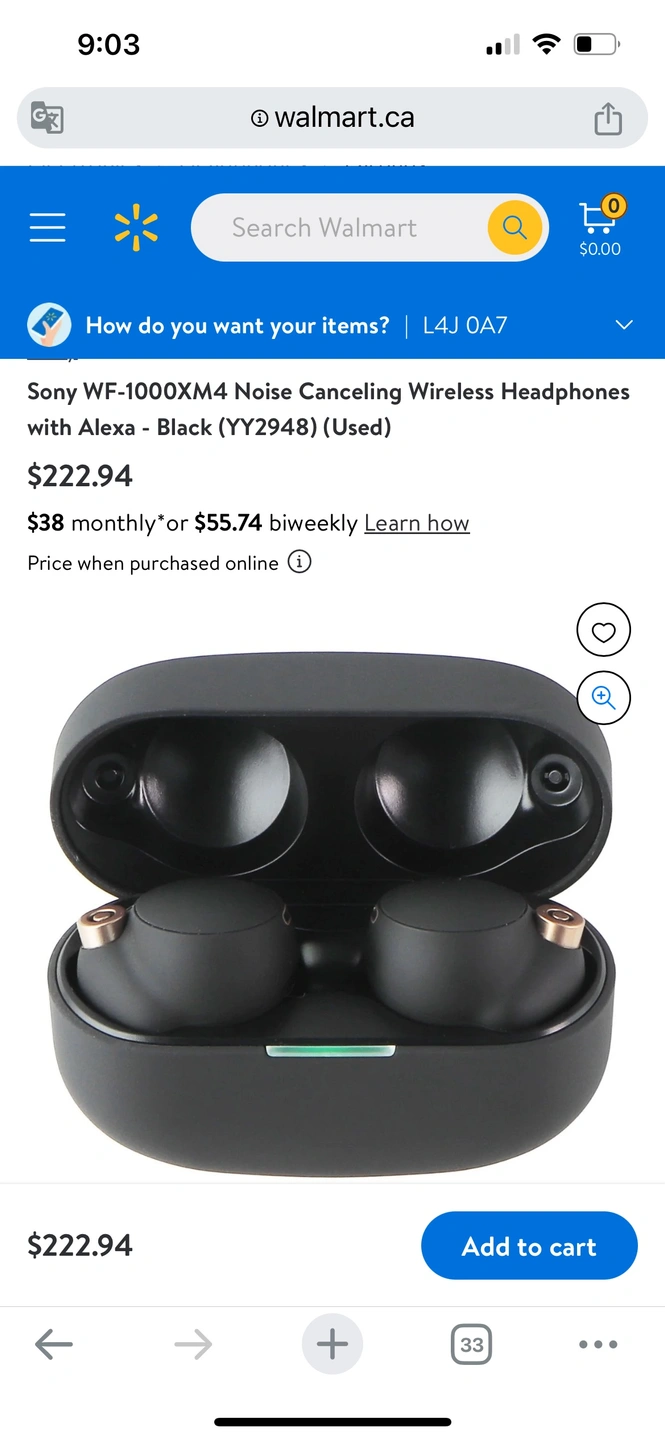
Task: Add to cart
Action: pos(529,1246)
